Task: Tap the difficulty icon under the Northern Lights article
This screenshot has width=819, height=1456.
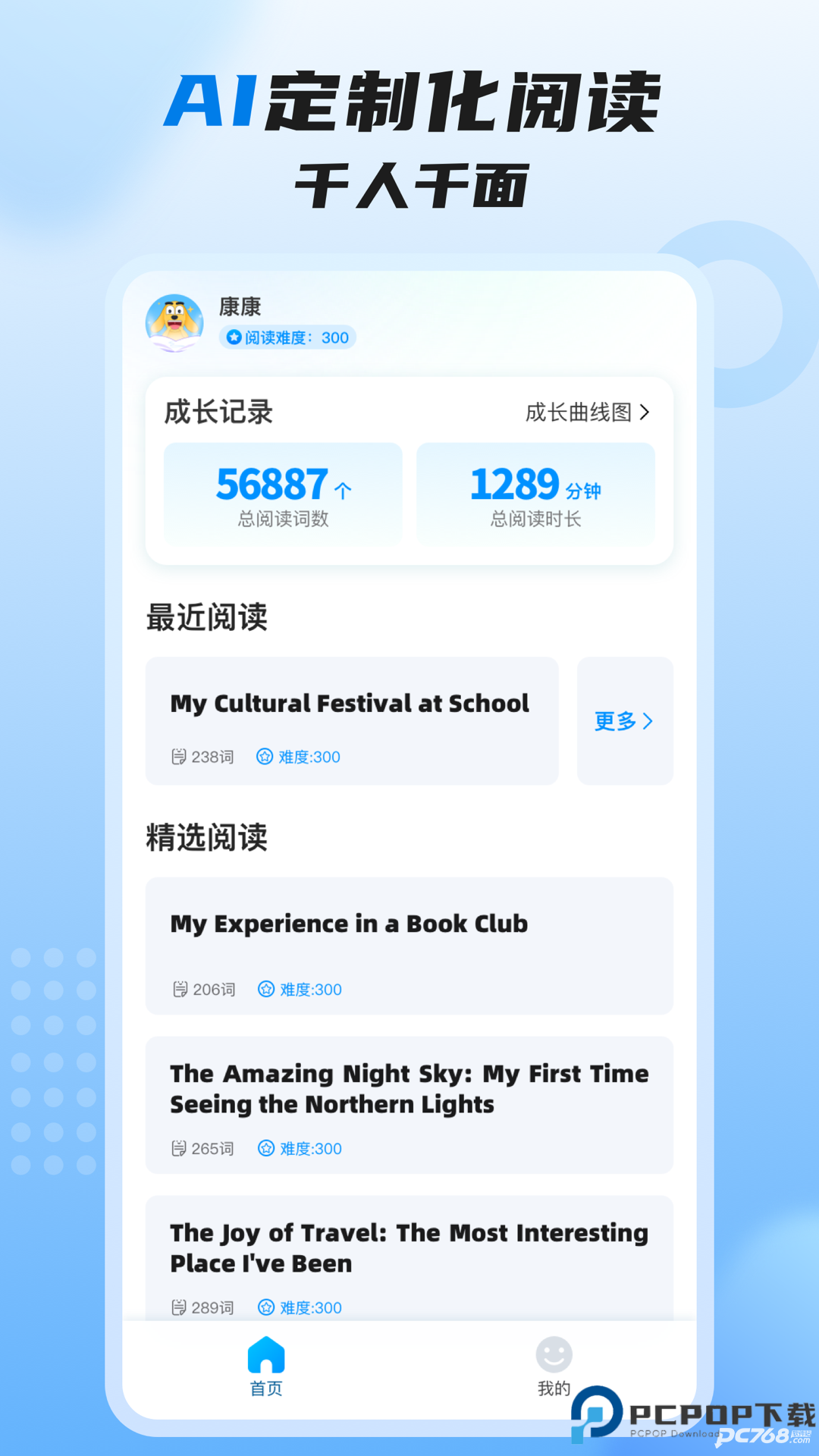Action: pyautogui.click(x=266, y=1148)
